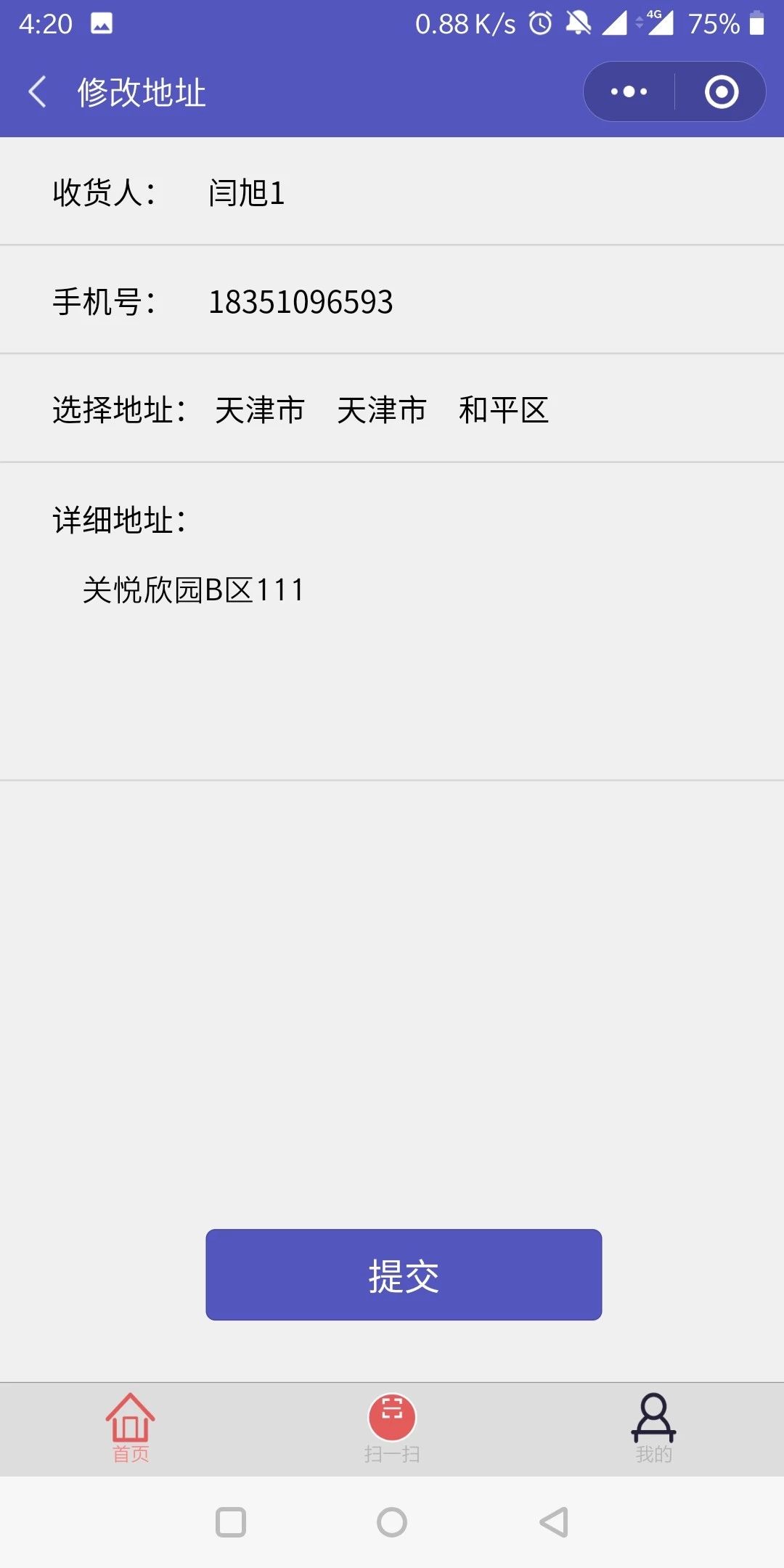Switch to the 我的 tab
The image size is (784, 1568).
click(x=653, y=1428)
